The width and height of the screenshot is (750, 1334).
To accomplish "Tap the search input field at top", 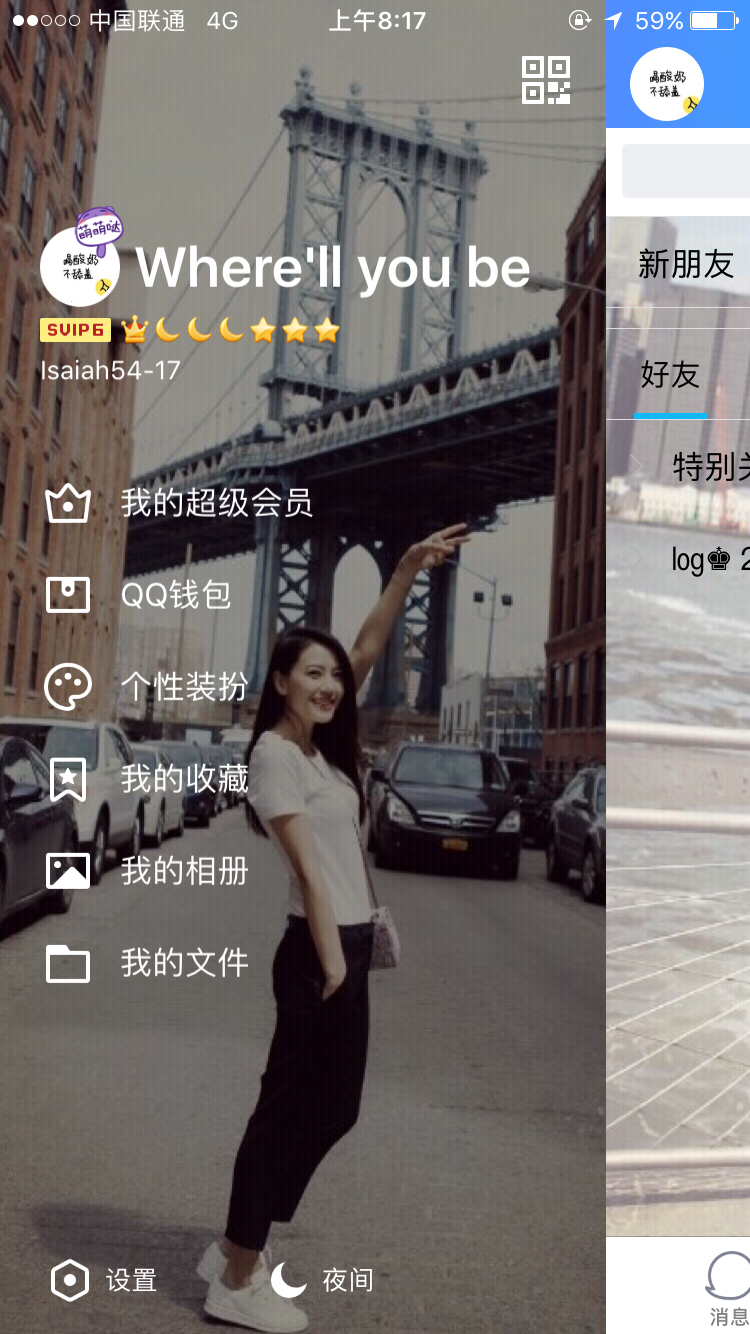I will [x=688, y=170].
